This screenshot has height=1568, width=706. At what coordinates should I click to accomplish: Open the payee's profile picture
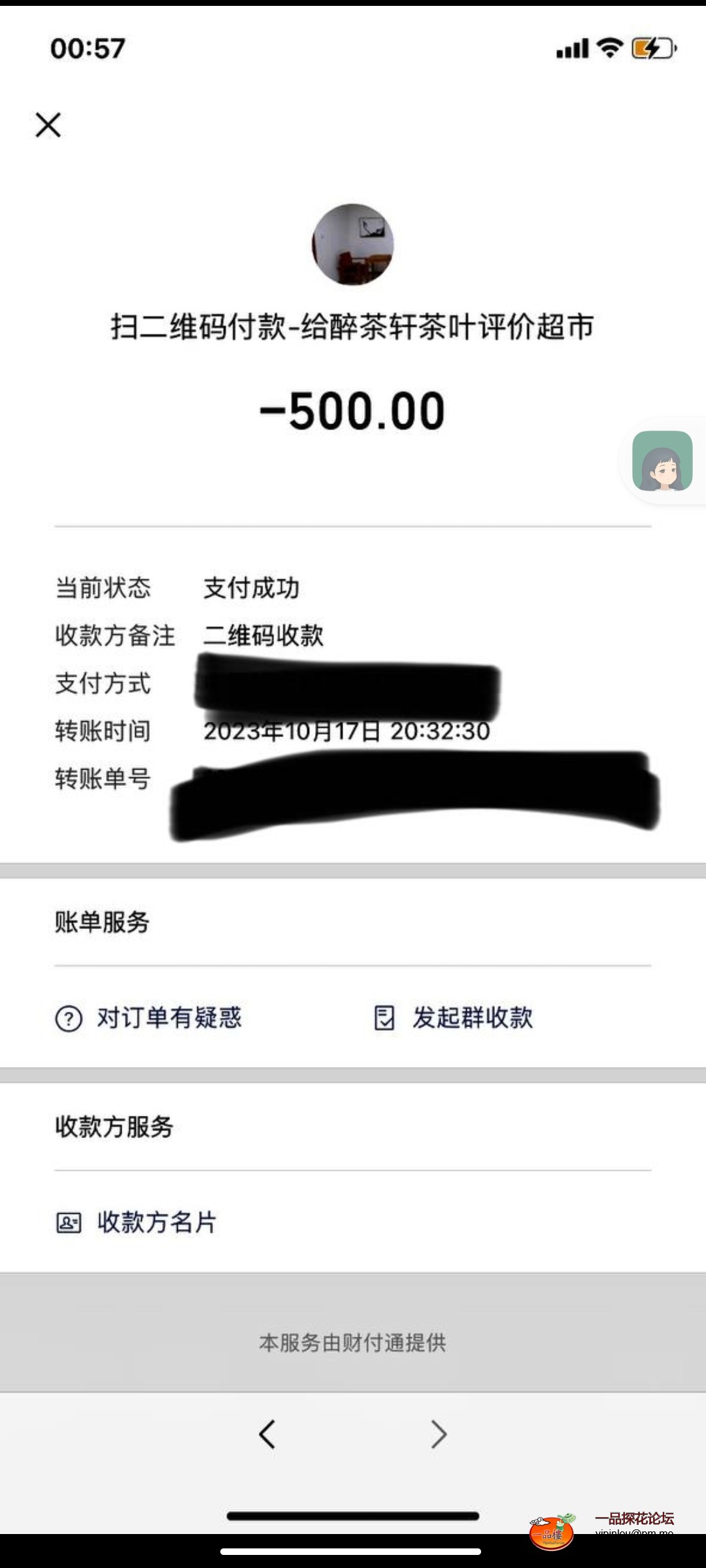[353, 244]
